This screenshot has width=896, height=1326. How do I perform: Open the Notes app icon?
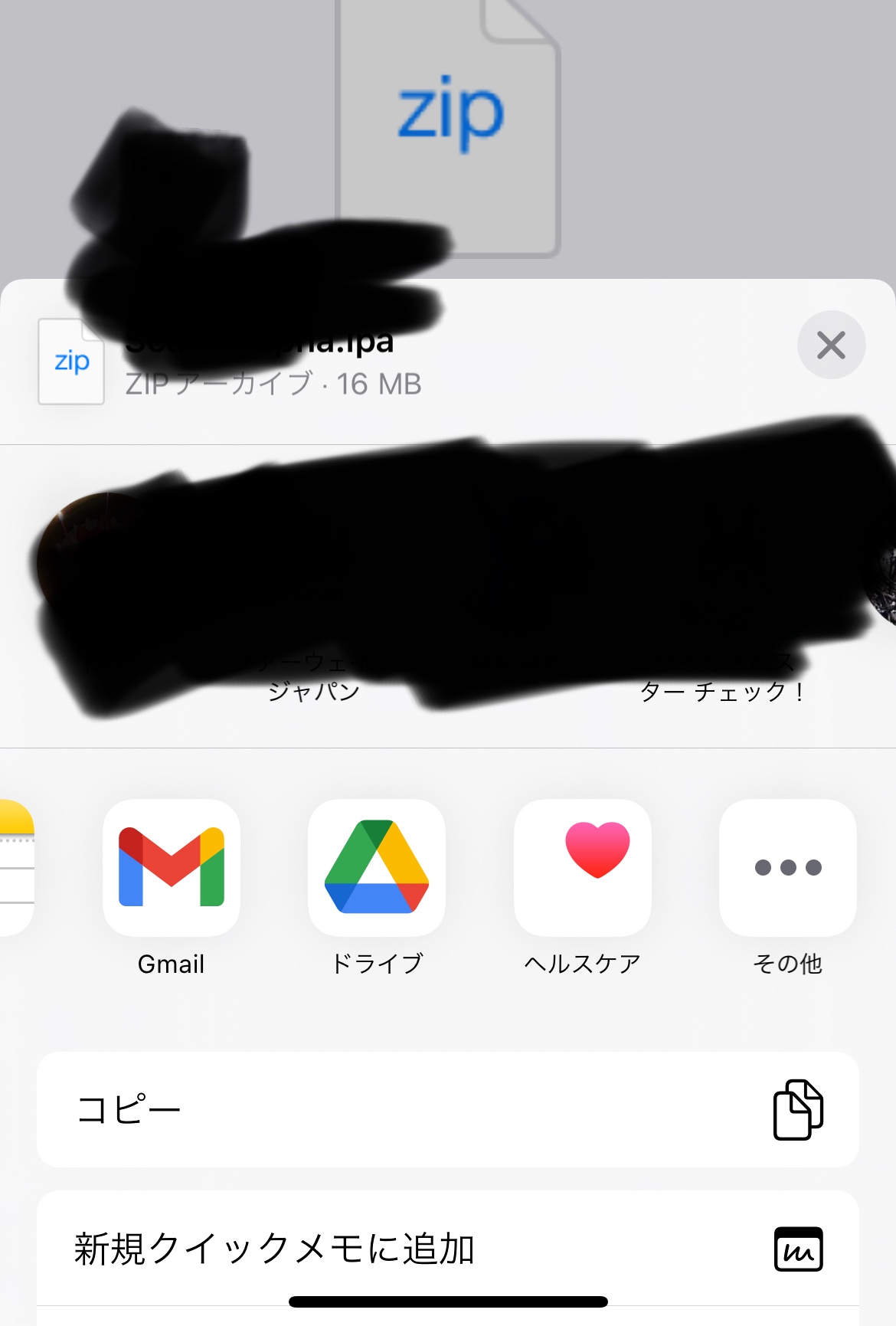pyautogui.click(x=15, y=868)
